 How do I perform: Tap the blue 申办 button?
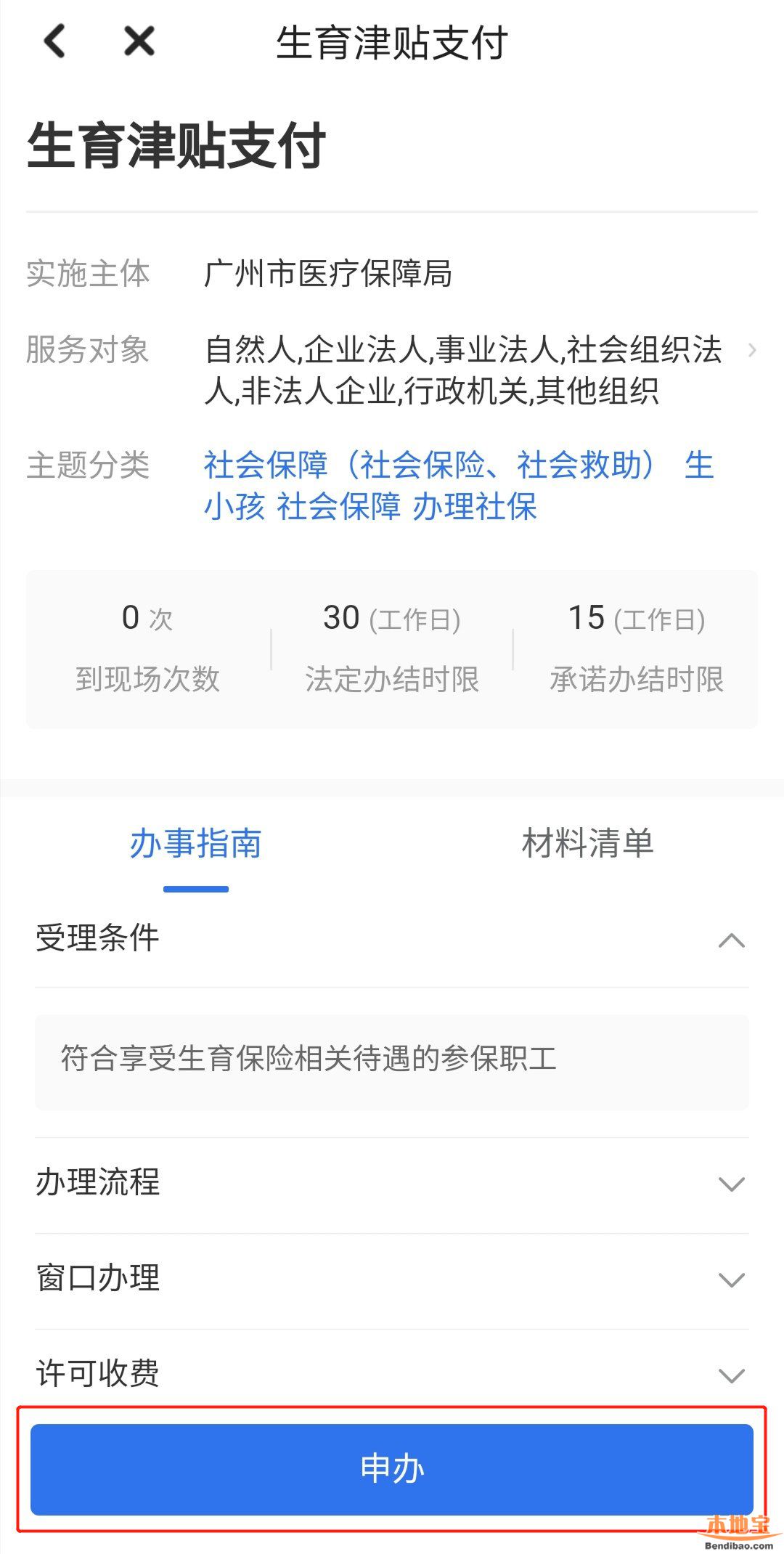[x=392, y=1469]
